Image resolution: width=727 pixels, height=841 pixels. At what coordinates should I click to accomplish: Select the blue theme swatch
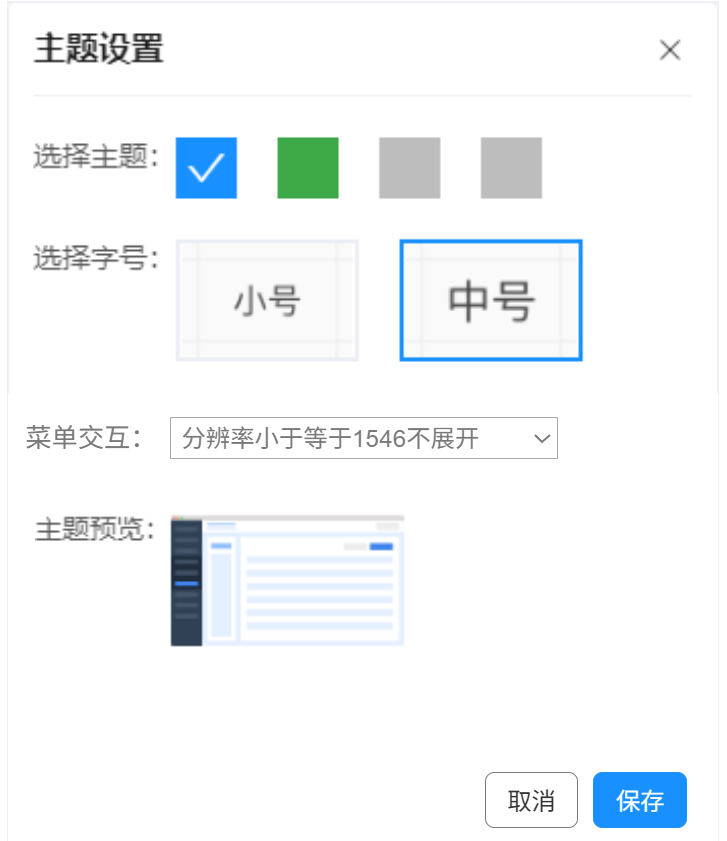point(206,168)
